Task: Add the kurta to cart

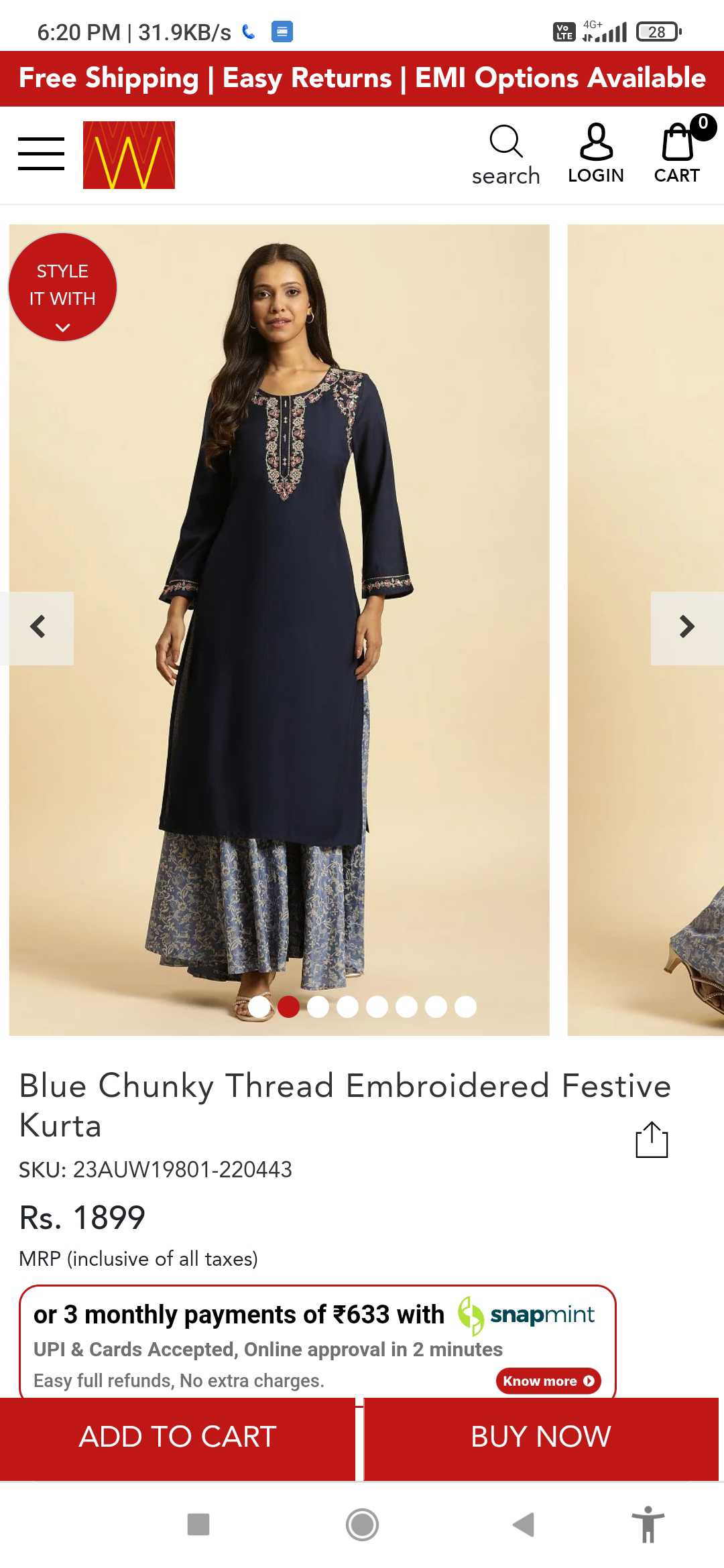Action: pos(178,1437)
